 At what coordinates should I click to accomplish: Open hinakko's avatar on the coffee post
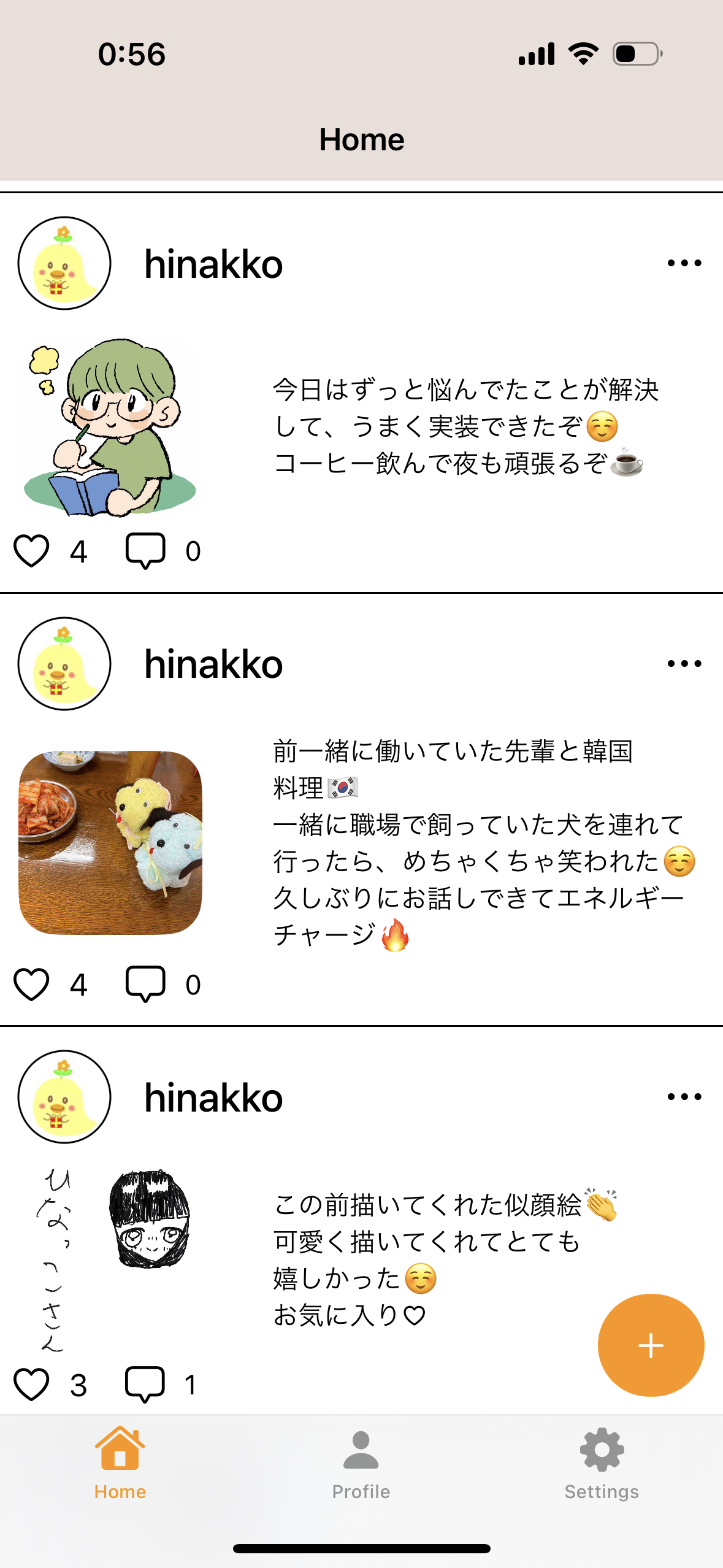pos(64,263)
